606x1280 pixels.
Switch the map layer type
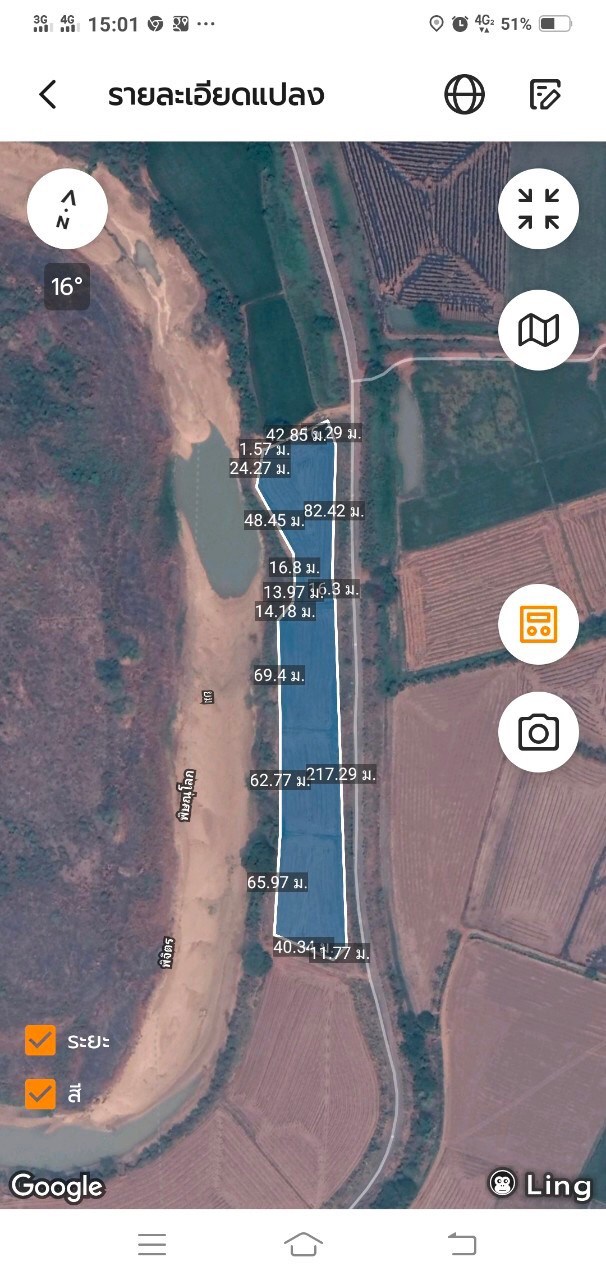coord(538,330)
